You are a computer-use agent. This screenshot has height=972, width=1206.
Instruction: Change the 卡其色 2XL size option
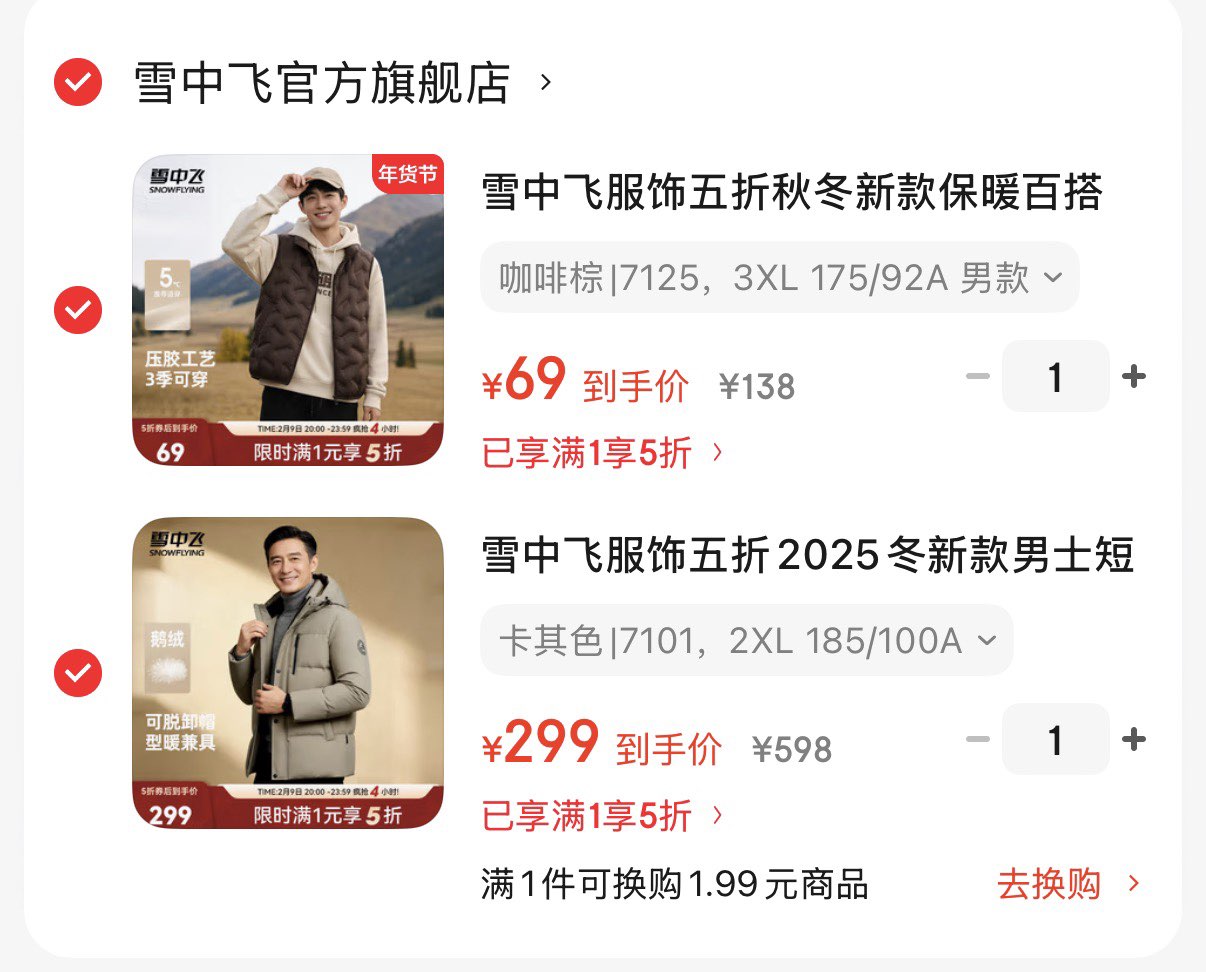[x=746, y=641]
